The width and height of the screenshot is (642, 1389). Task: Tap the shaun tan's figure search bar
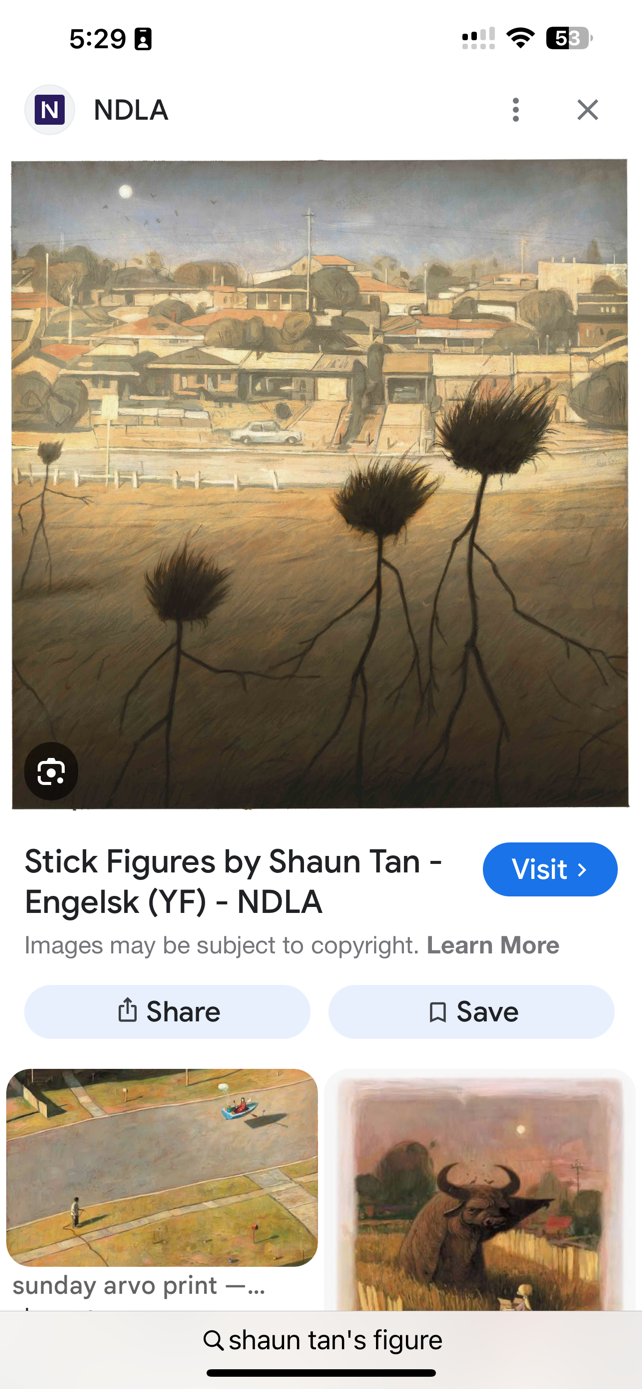[x=321, y=1340]
